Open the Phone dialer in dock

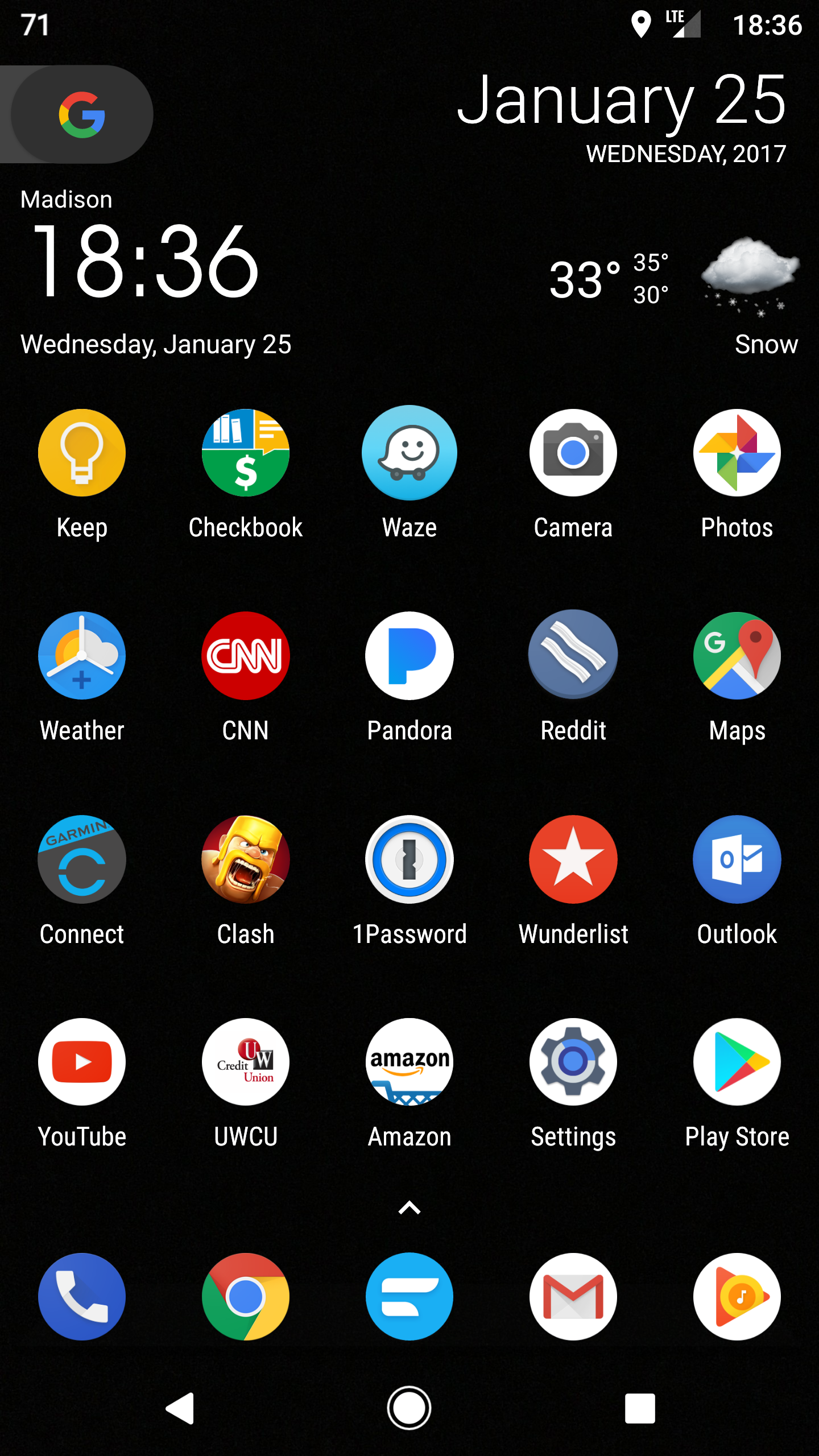click(82, 1297)
